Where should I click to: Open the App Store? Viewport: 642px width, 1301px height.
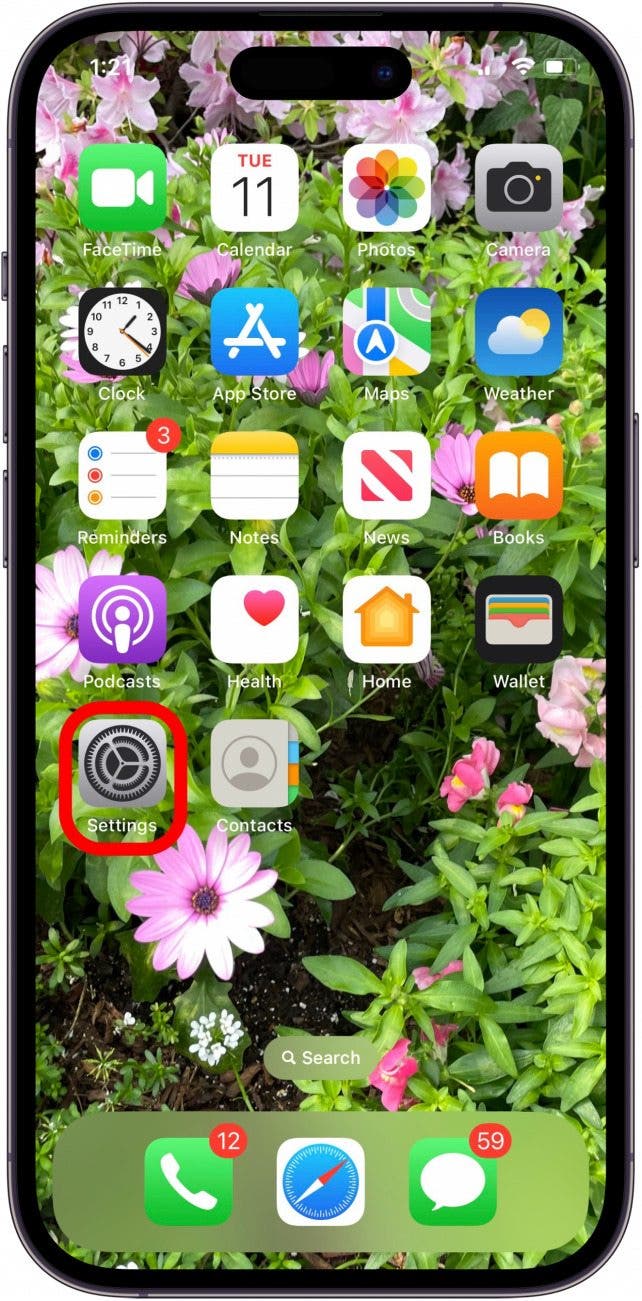coord(254,332)
